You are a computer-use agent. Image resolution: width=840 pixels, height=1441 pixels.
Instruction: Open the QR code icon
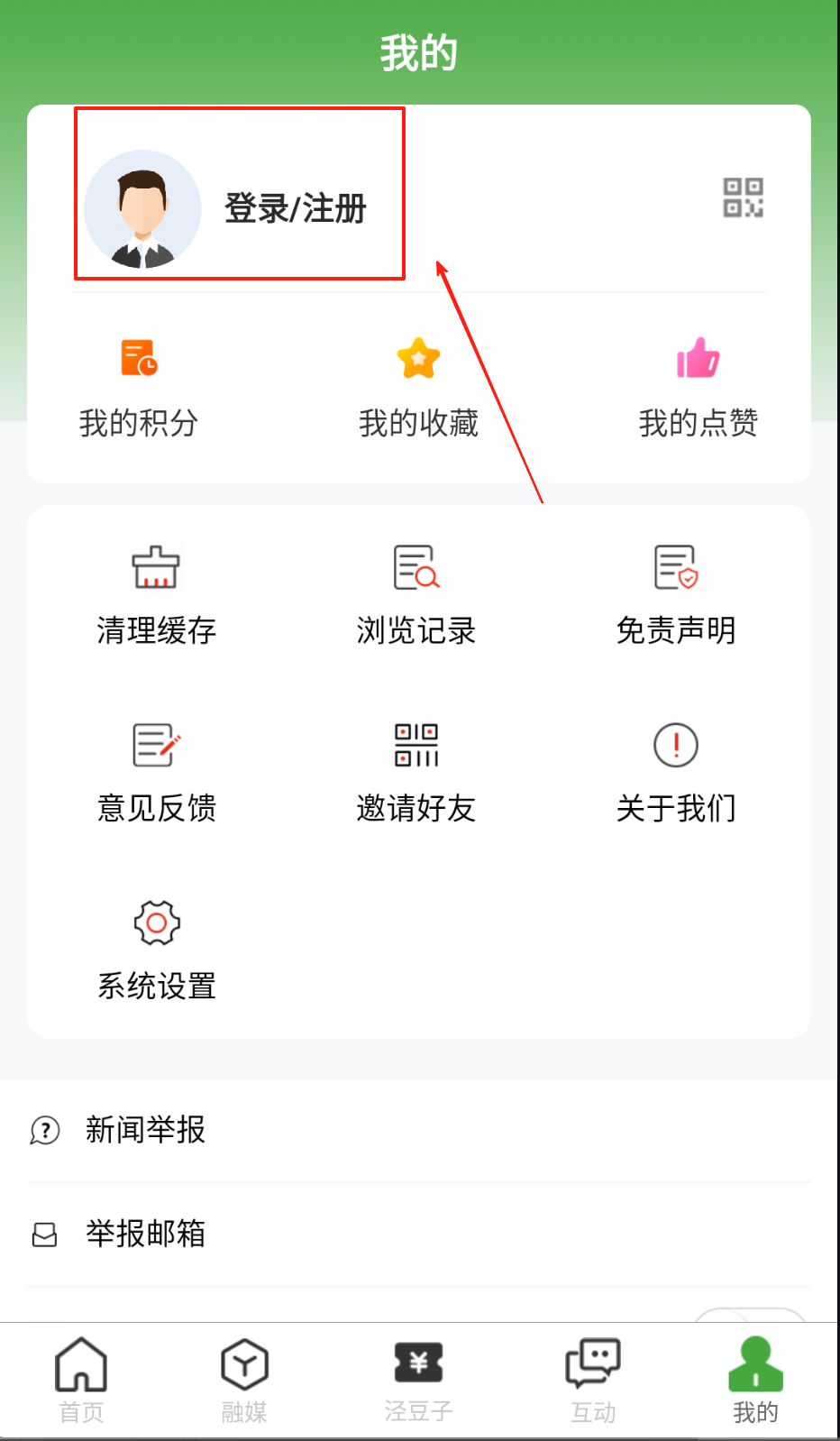tap(743, 197)
